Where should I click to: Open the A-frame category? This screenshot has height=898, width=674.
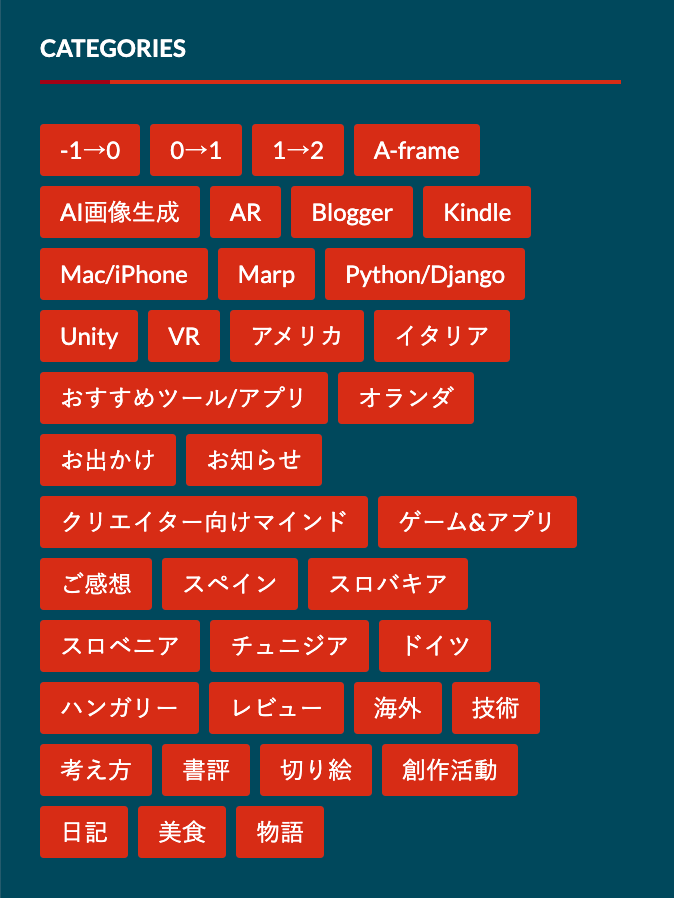coord(416,150)
